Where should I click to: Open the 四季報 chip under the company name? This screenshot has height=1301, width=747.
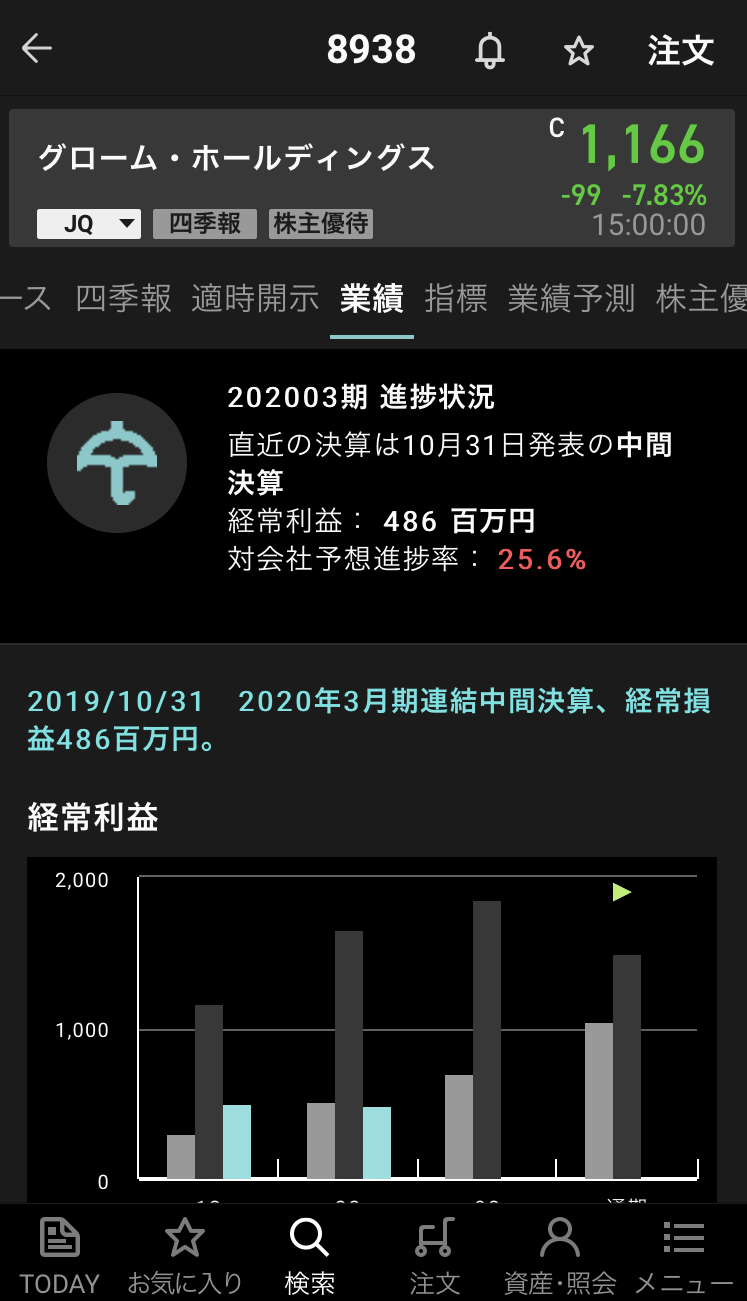[205, 224]
